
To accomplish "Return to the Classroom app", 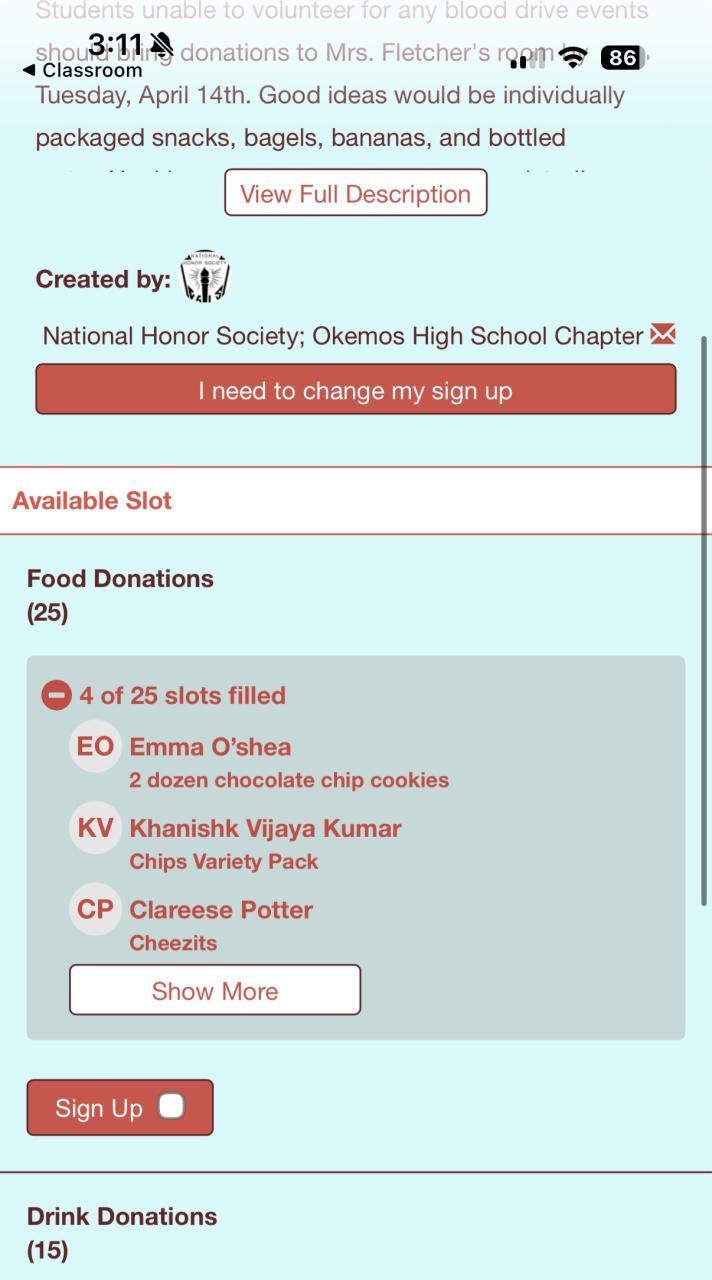I will (x=83, y=70).
